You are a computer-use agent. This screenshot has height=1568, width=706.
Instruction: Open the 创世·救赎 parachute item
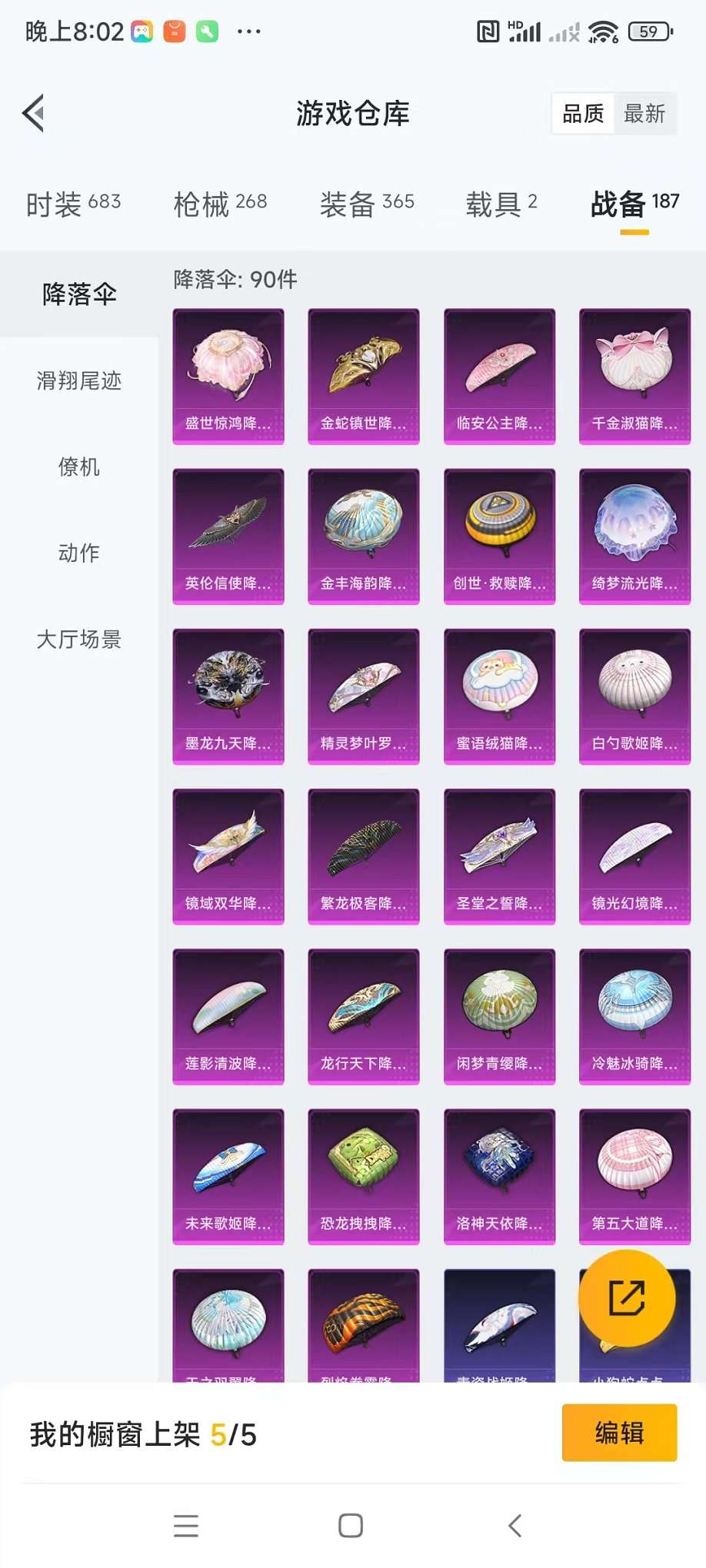pyautogui.click(x=499, y=536)
